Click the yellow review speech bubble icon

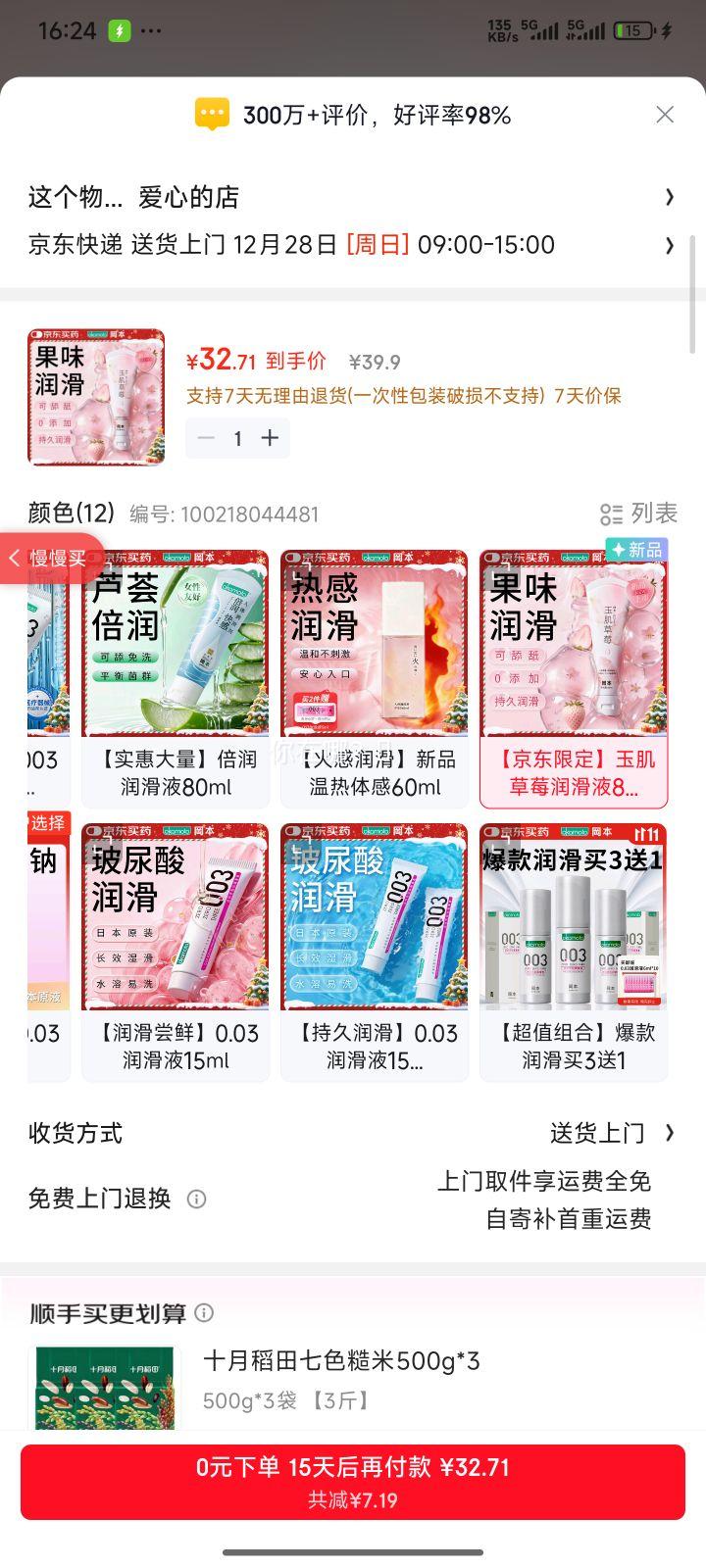(213, 115)
